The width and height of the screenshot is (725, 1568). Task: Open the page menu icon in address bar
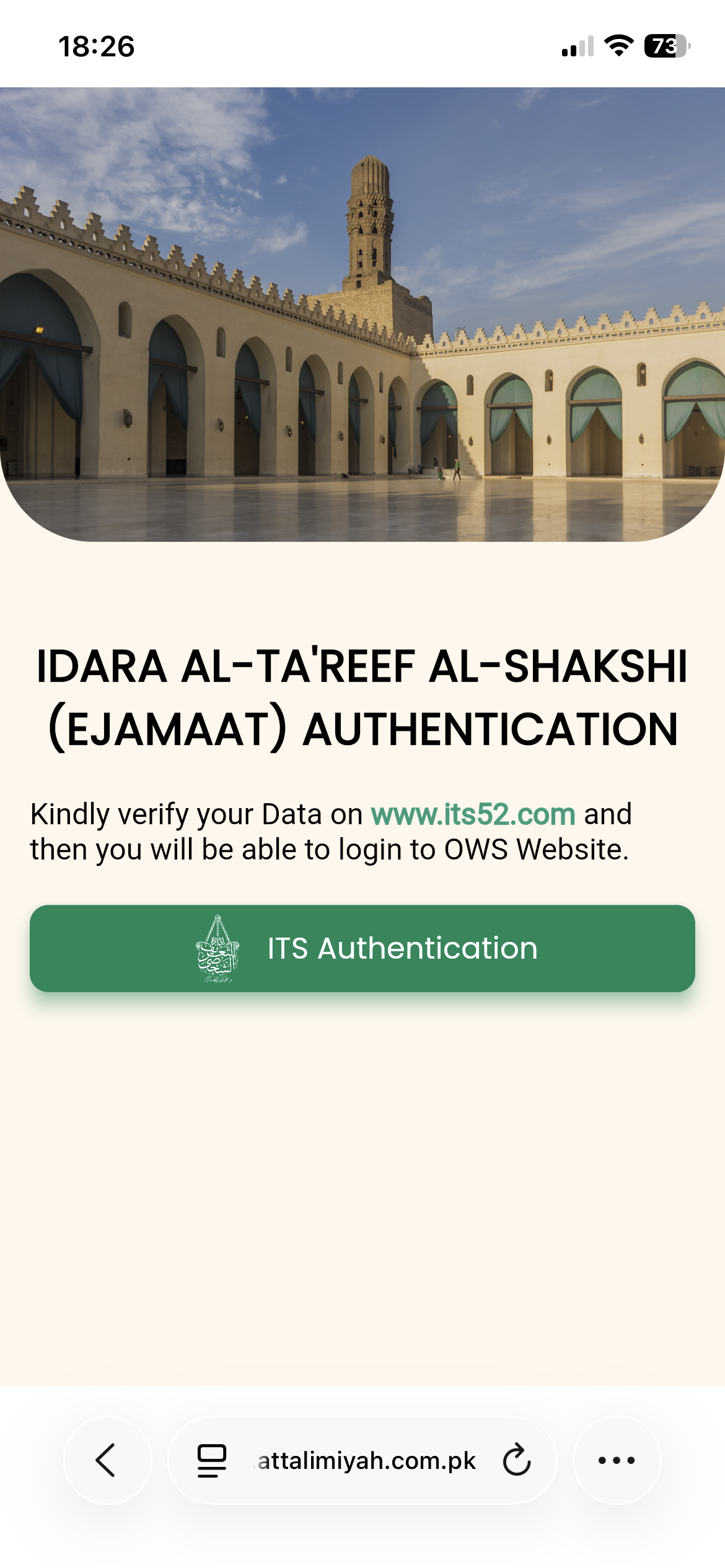pos(211,1460)
